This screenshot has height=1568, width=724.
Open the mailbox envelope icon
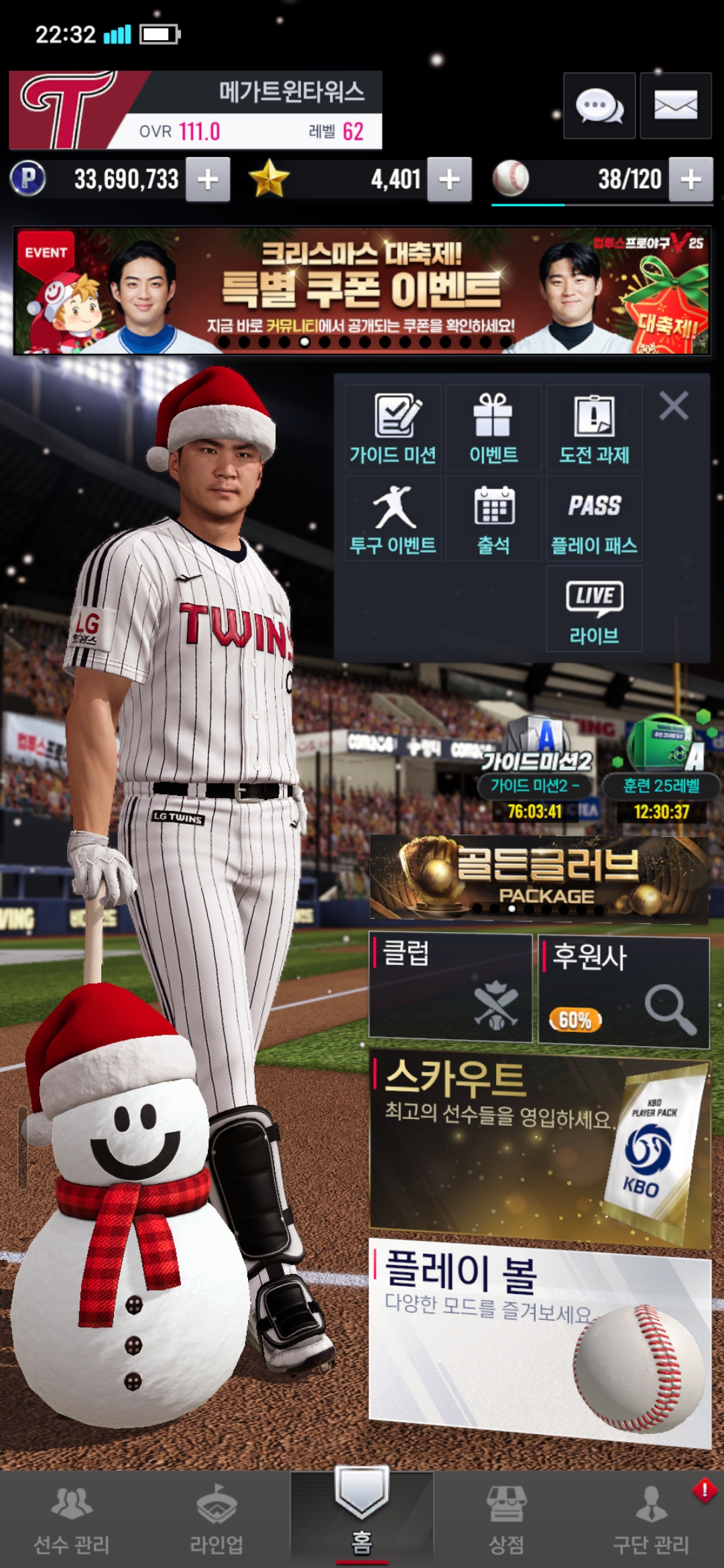pos(675,106)
